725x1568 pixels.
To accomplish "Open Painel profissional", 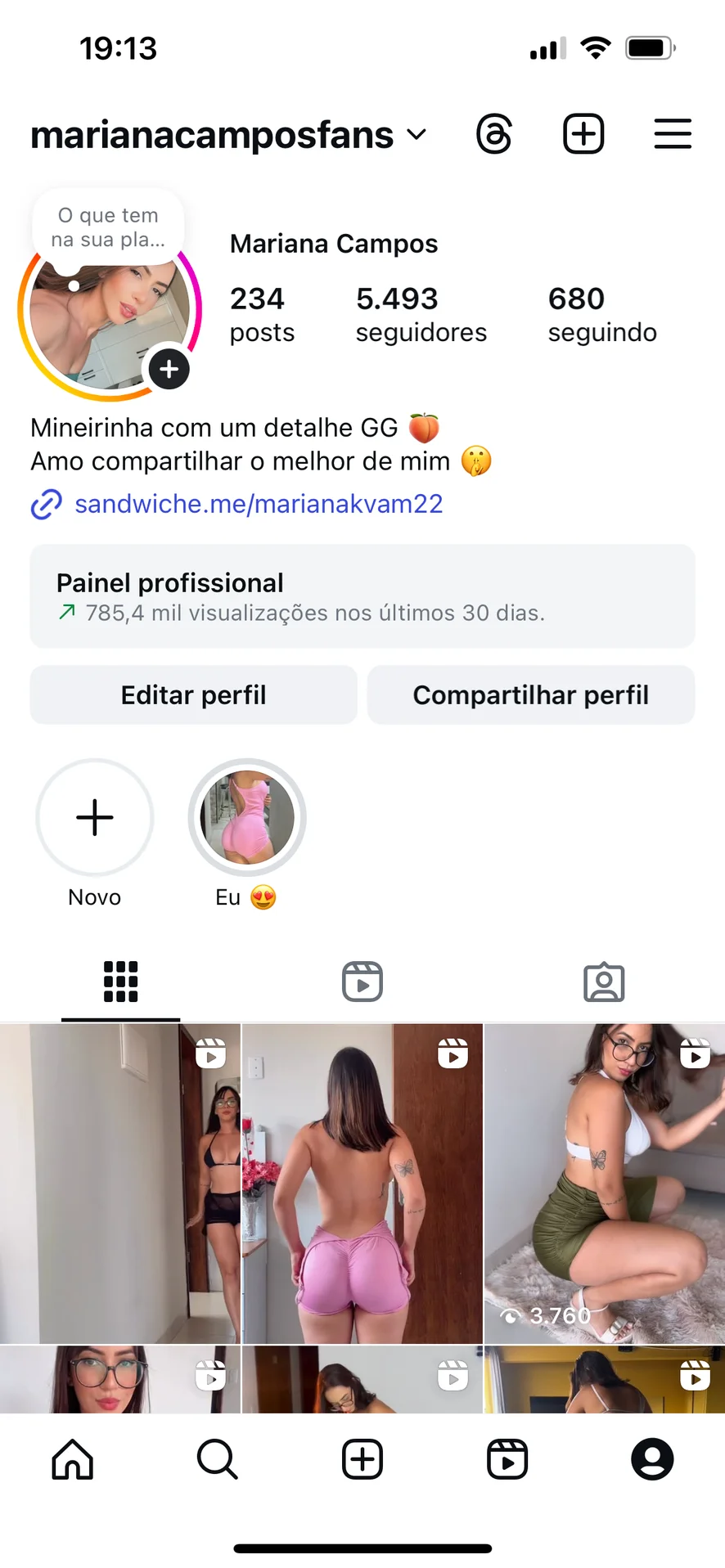I will (x=362, y=596).
